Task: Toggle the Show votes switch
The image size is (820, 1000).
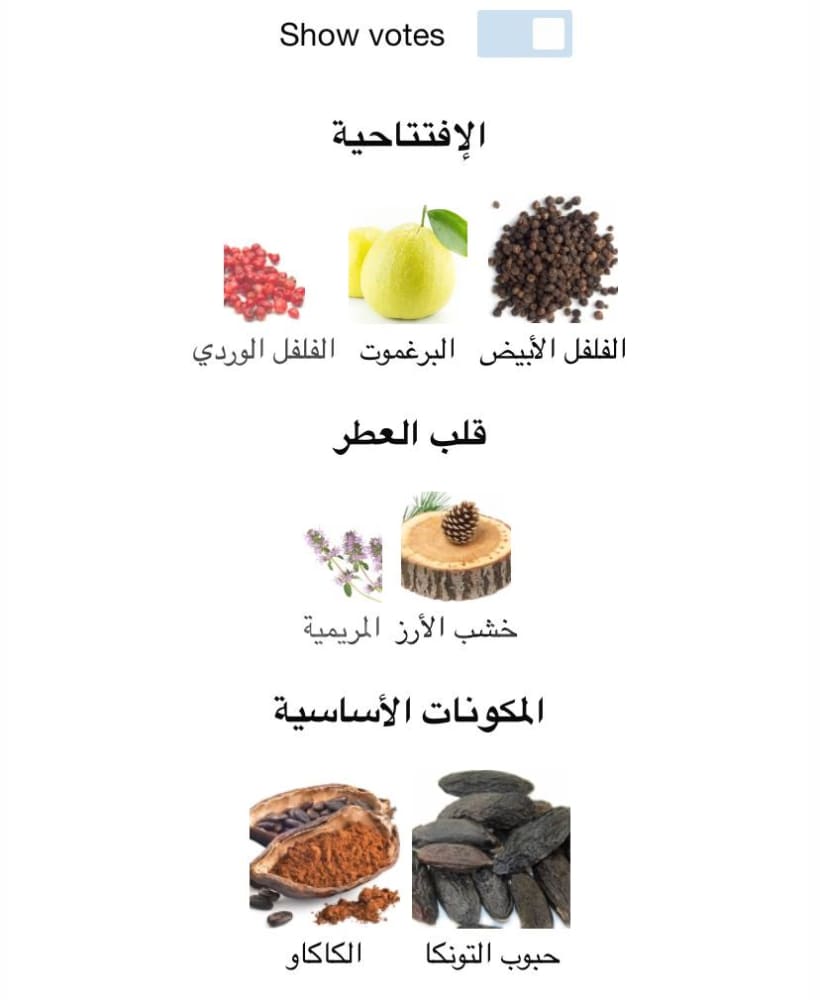Action: pyautogui.click(x=524, y=34)
